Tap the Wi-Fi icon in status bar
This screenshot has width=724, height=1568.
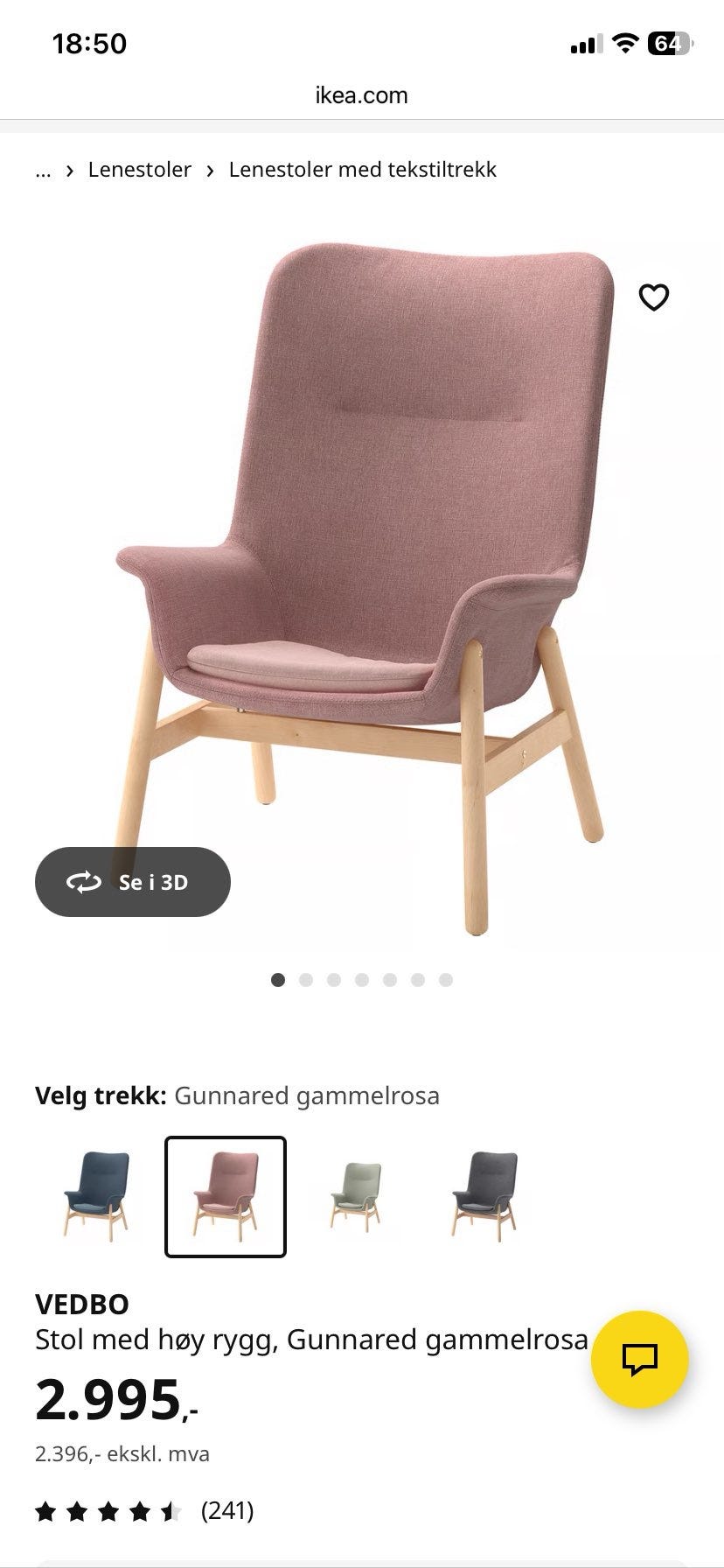tap(626, 42)
